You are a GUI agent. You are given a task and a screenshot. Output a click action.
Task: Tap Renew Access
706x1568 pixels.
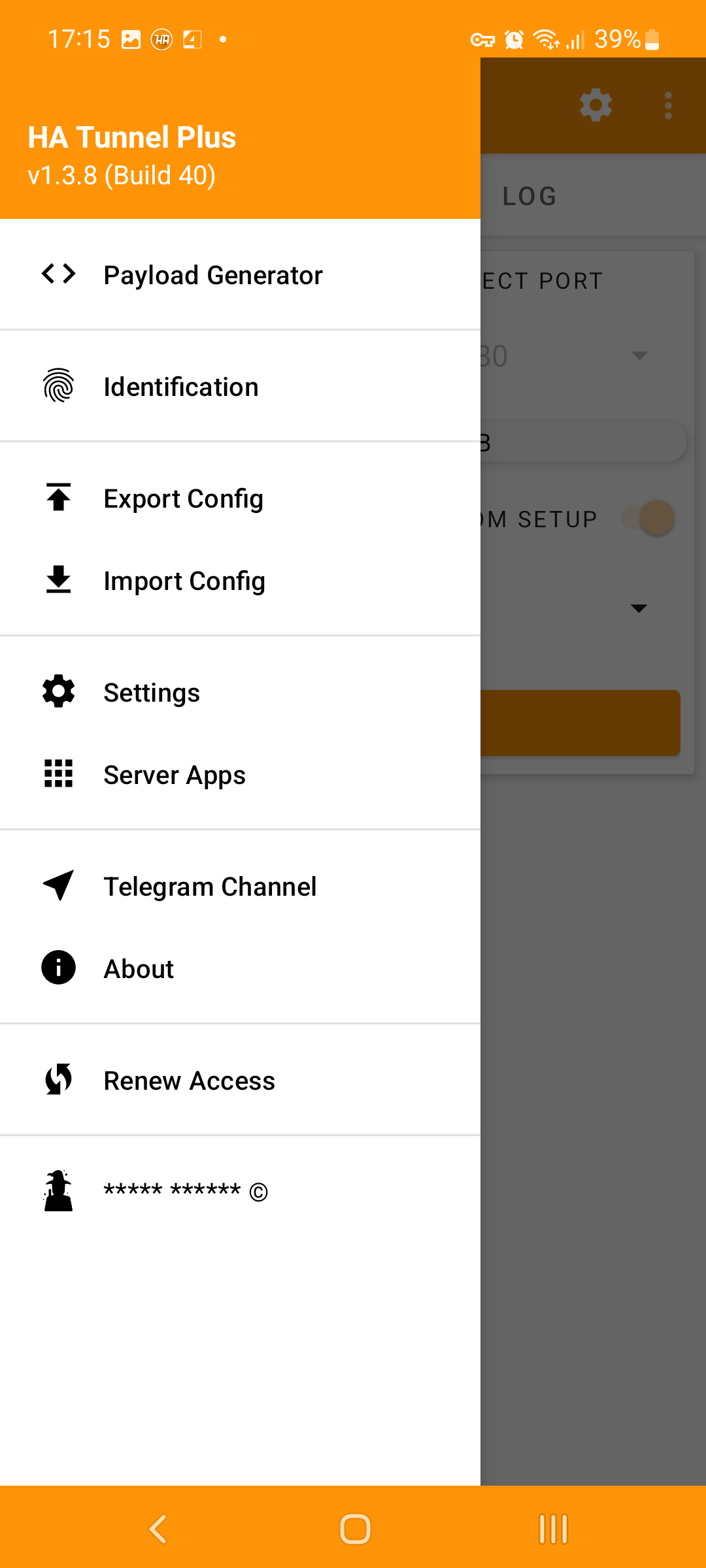(189, 1081)
